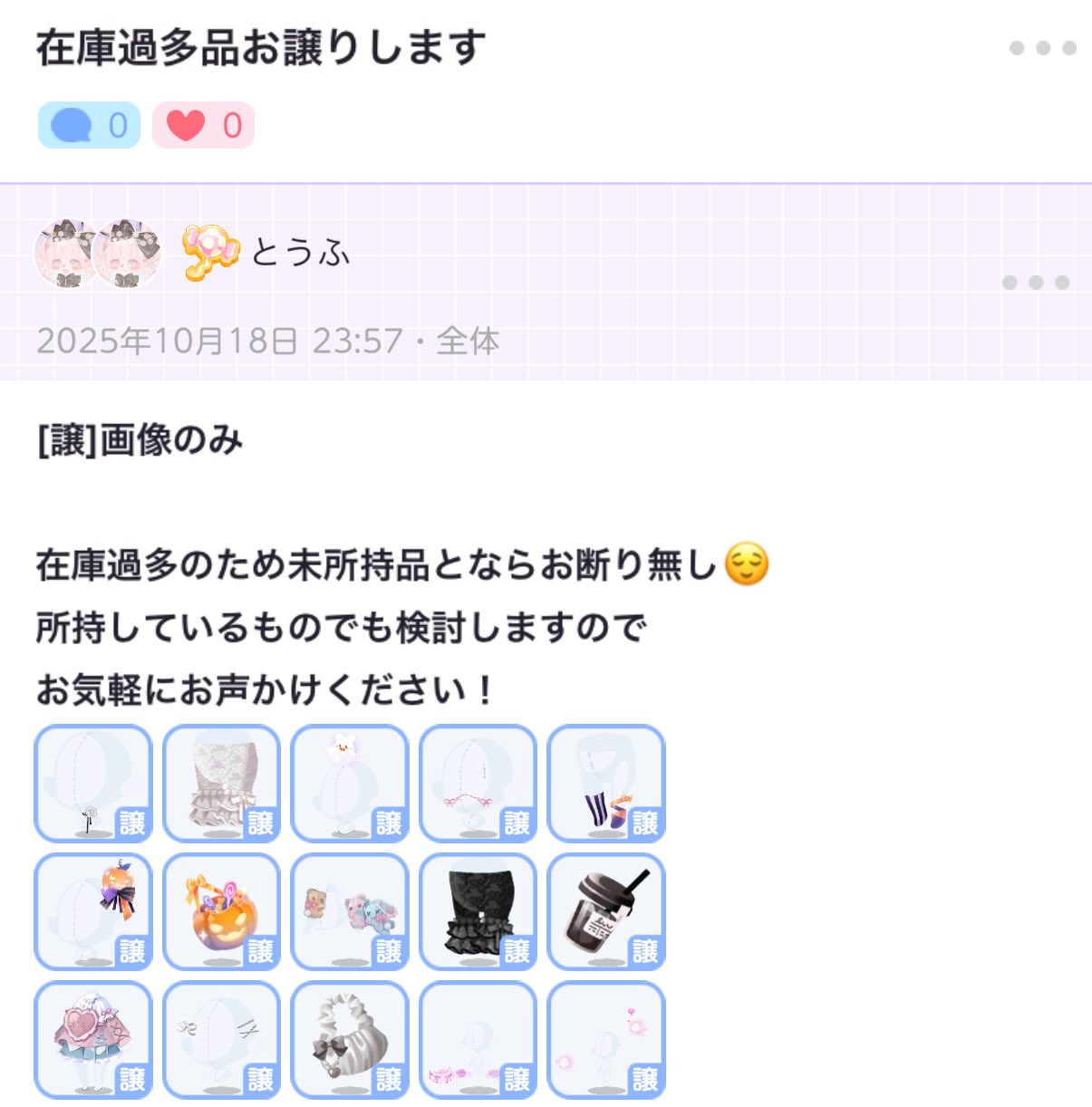Open the overflow menu beside the post title
1092x1107 pixels.
[x=1042, y=48]
